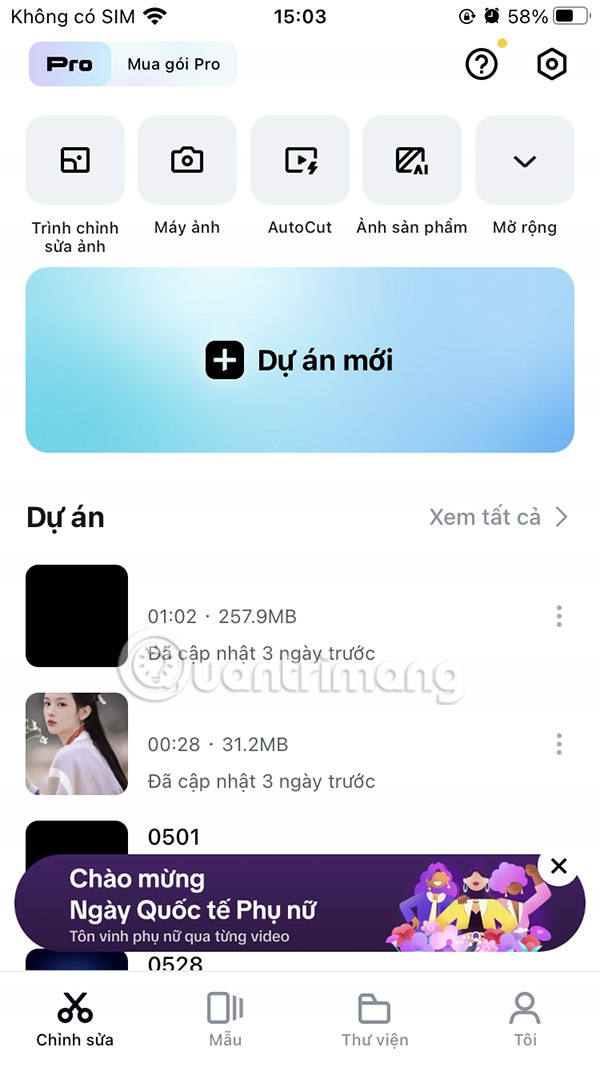Open Trình chỉnh sửa ảnh tool

(75, 160)
